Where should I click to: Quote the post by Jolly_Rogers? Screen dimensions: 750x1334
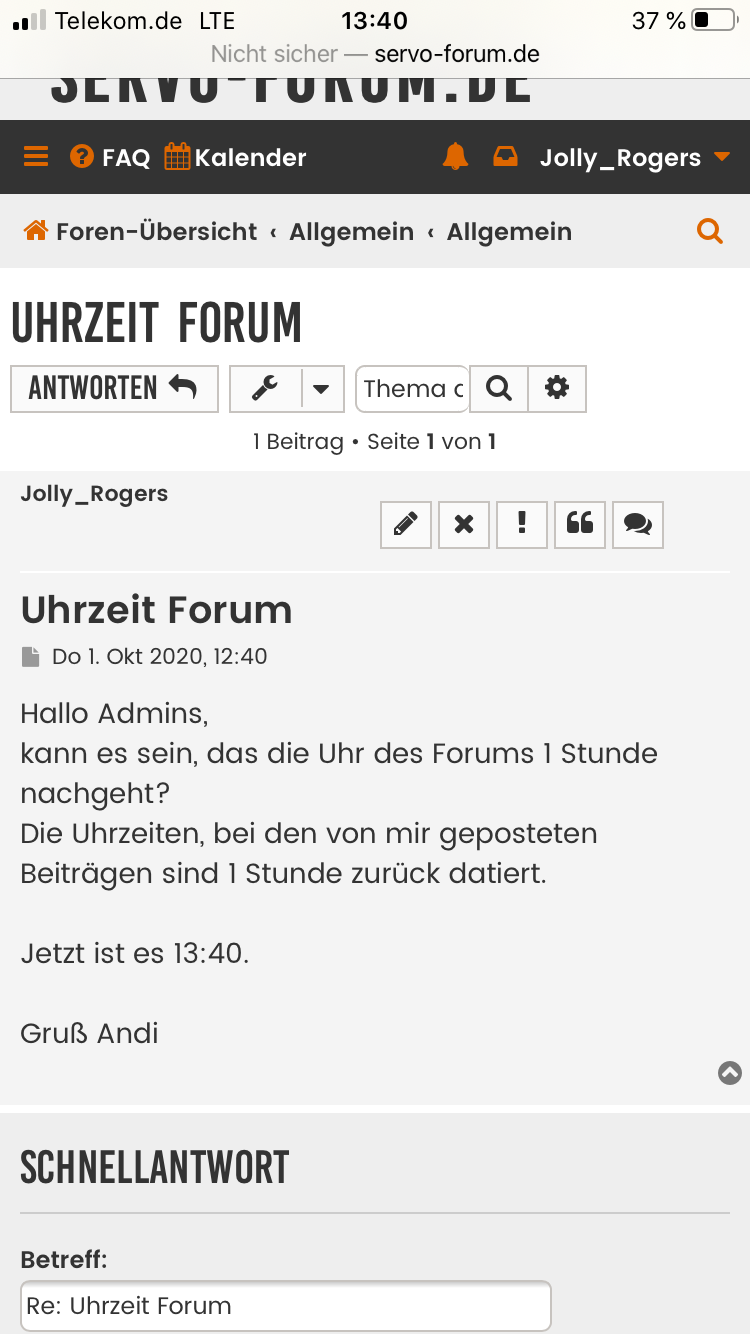click(580, 524)
